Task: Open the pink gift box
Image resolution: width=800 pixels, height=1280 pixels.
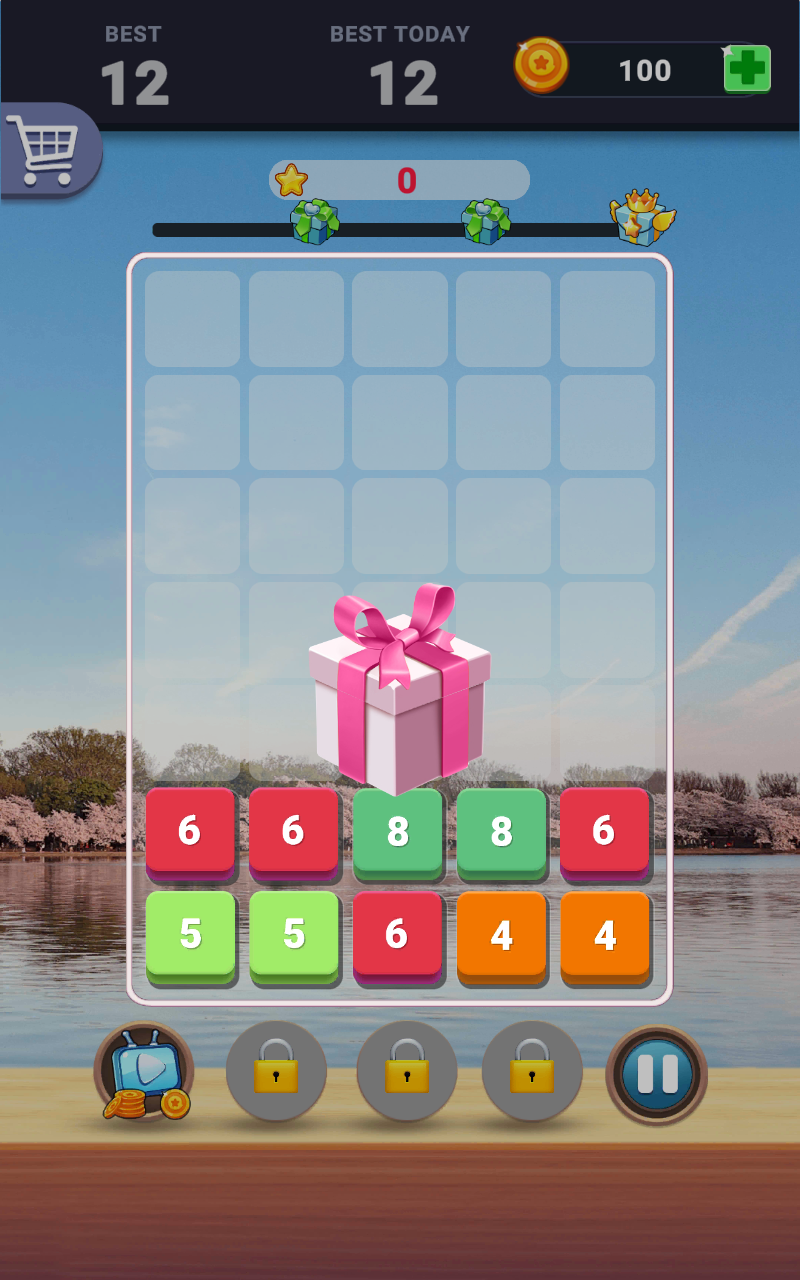Action: (x=400, y=690)
